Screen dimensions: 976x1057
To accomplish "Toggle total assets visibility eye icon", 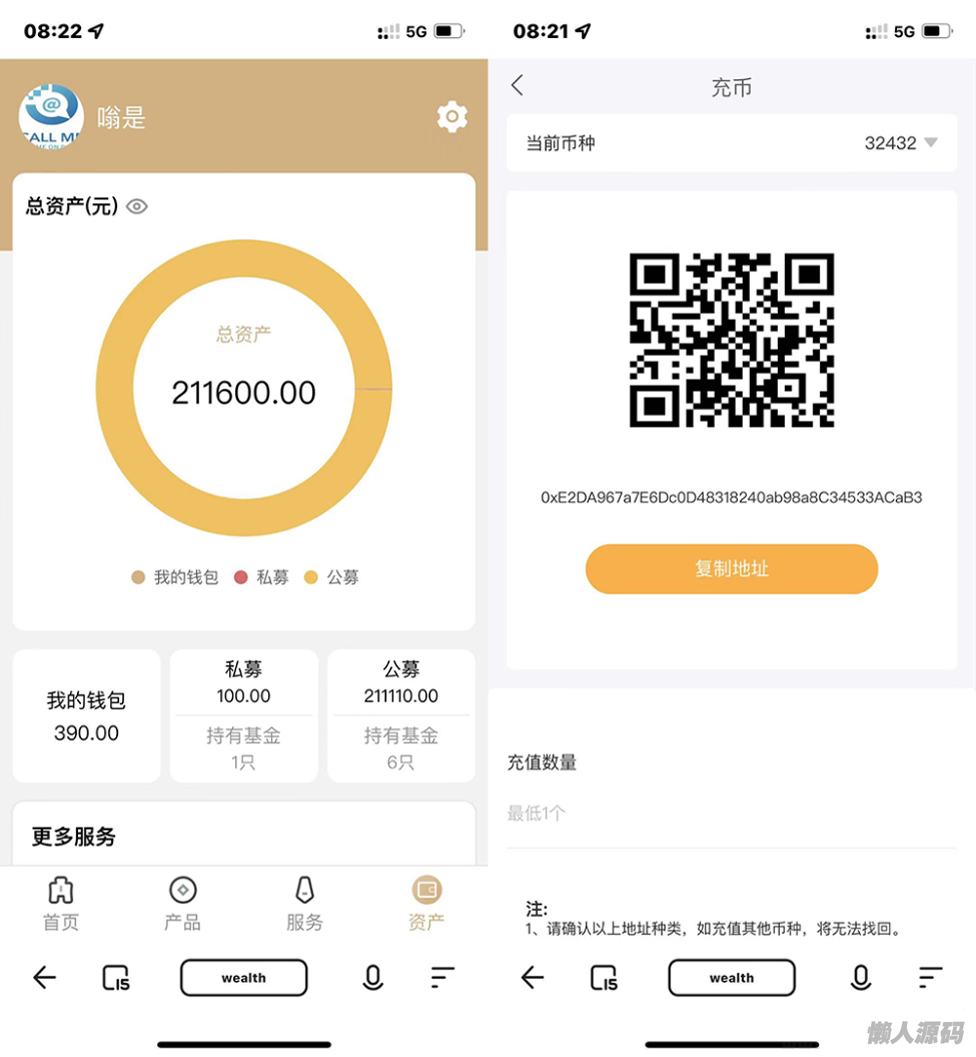I will tap(137, 207).
